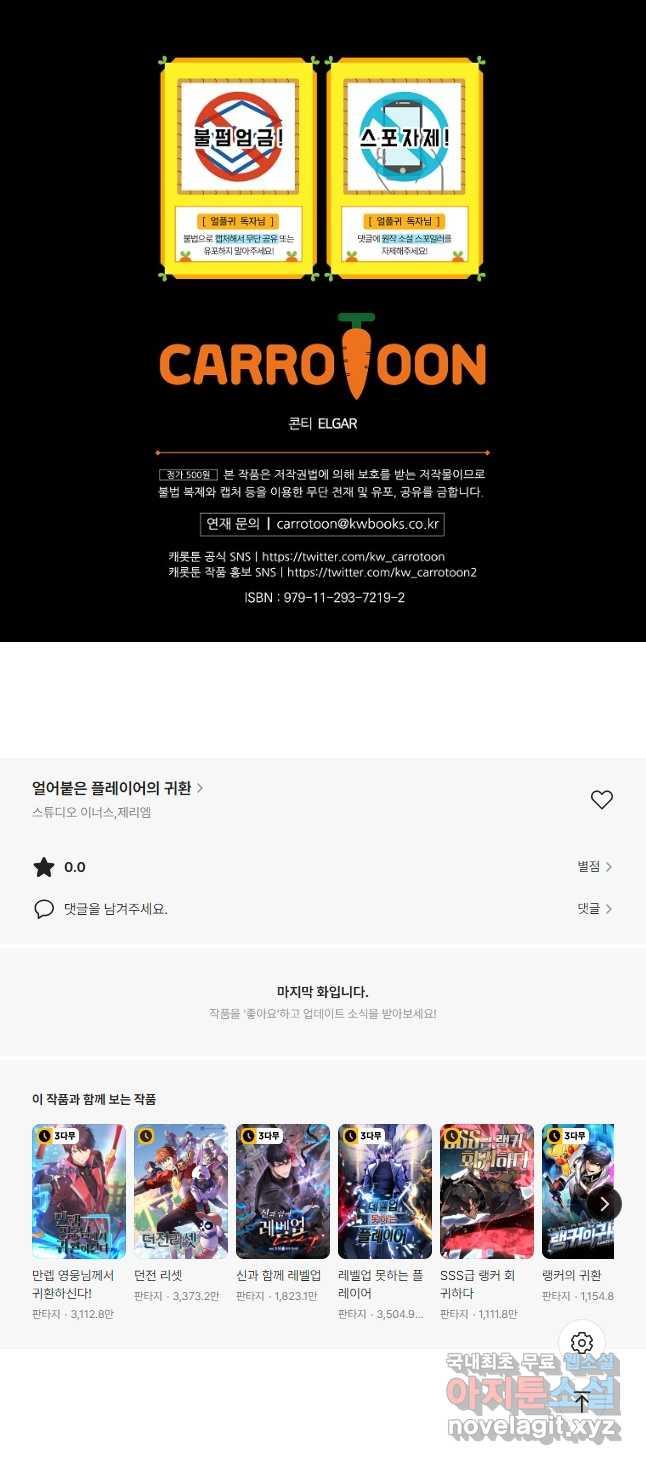646x1465 pixels.
Task: Like this series with the heart icon
Action: [x=601, y=799]
